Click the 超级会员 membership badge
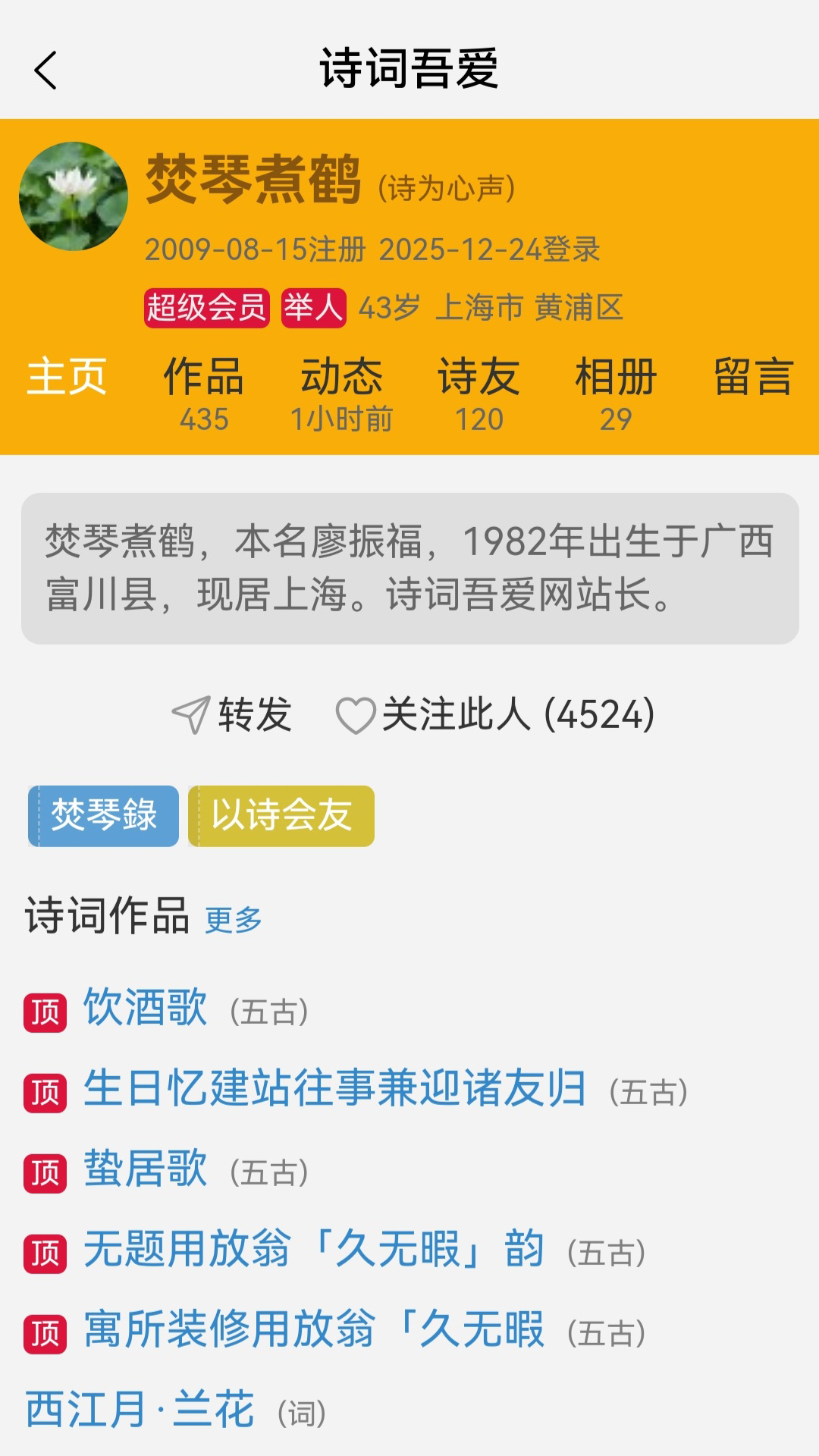This screenshot has width=819, height=1456. point(206,308)
